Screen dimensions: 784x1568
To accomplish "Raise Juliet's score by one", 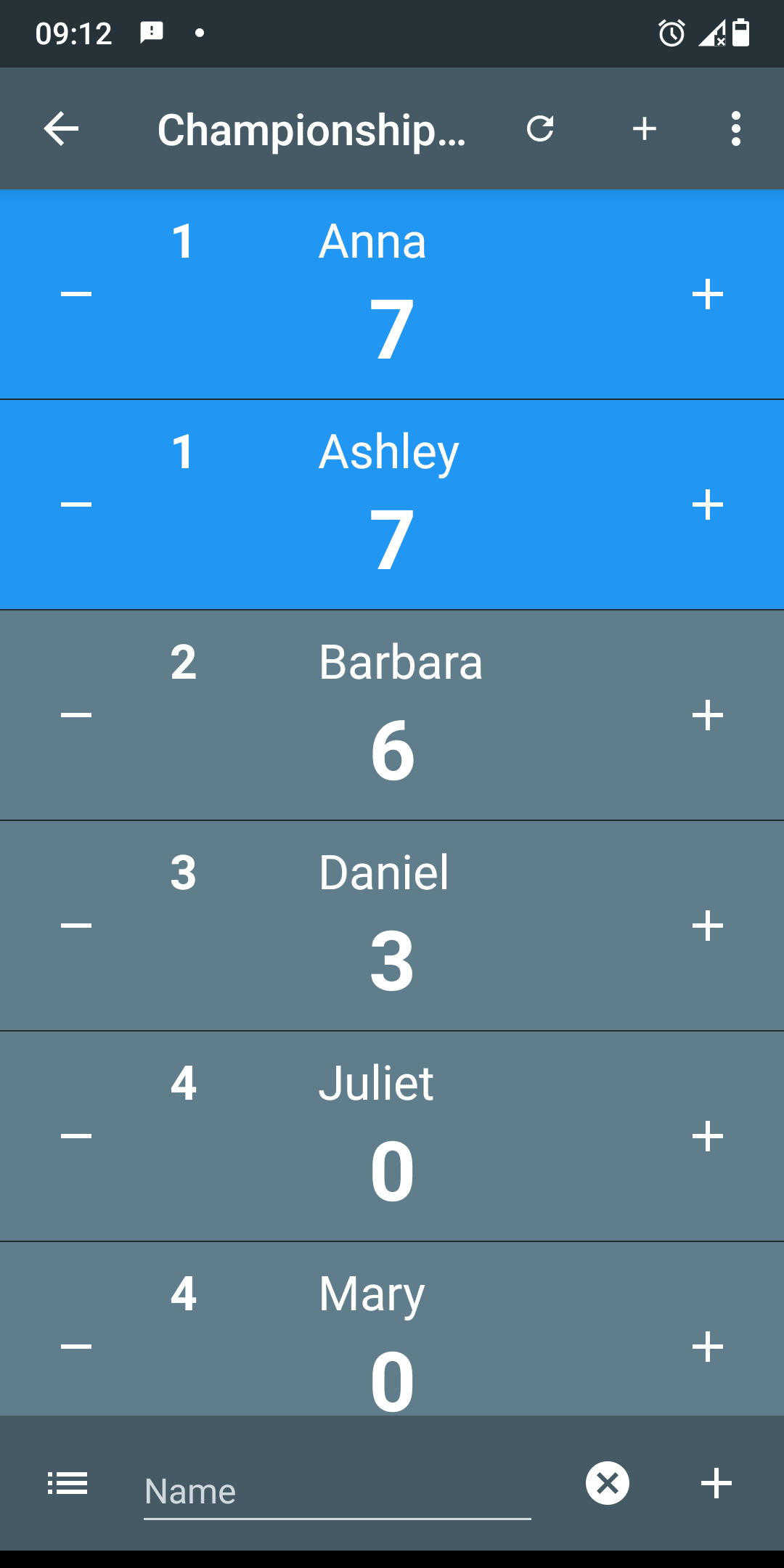I will coord(708,1136).
